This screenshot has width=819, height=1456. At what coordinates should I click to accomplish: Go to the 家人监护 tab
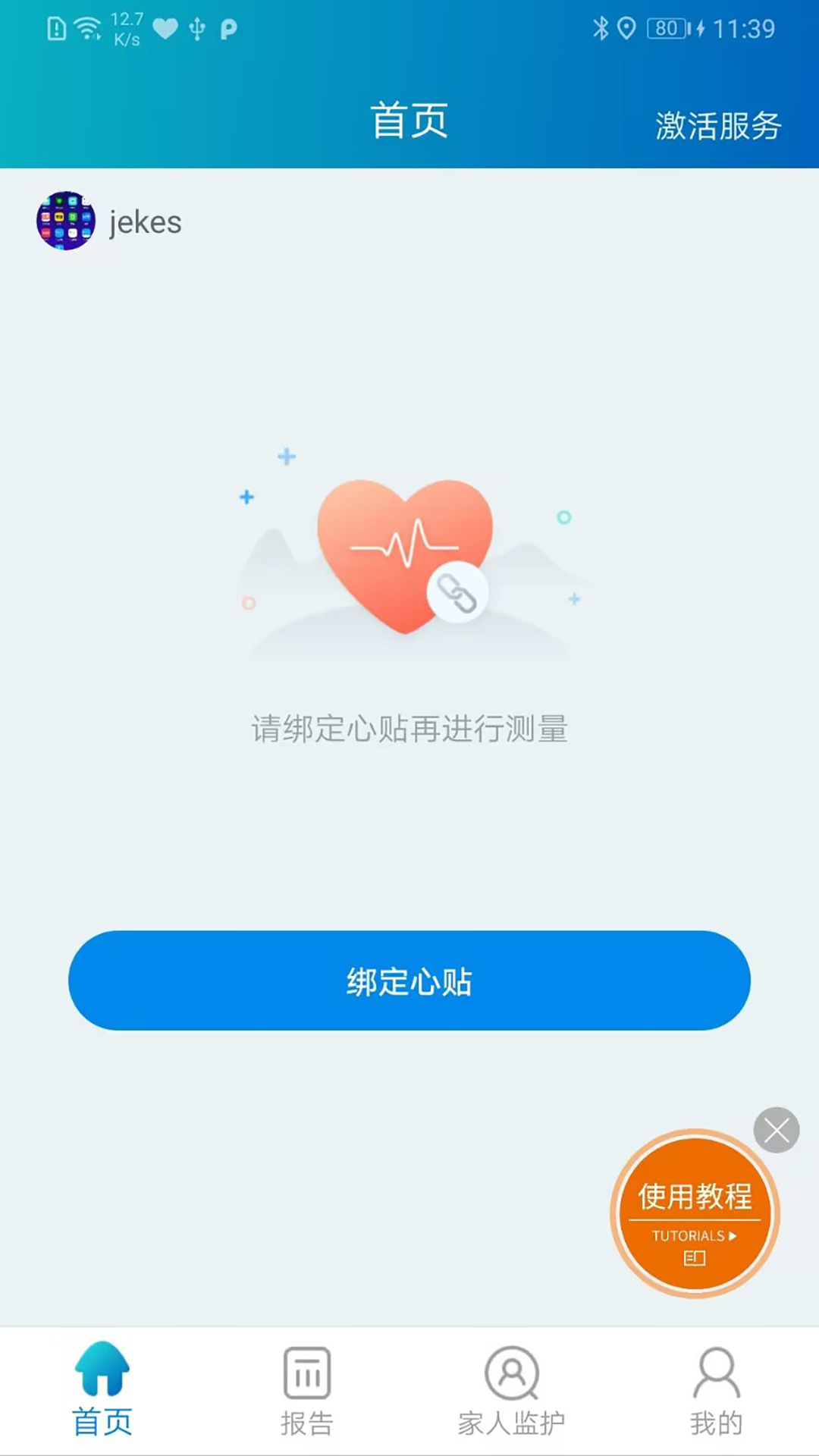[511, 1391]
